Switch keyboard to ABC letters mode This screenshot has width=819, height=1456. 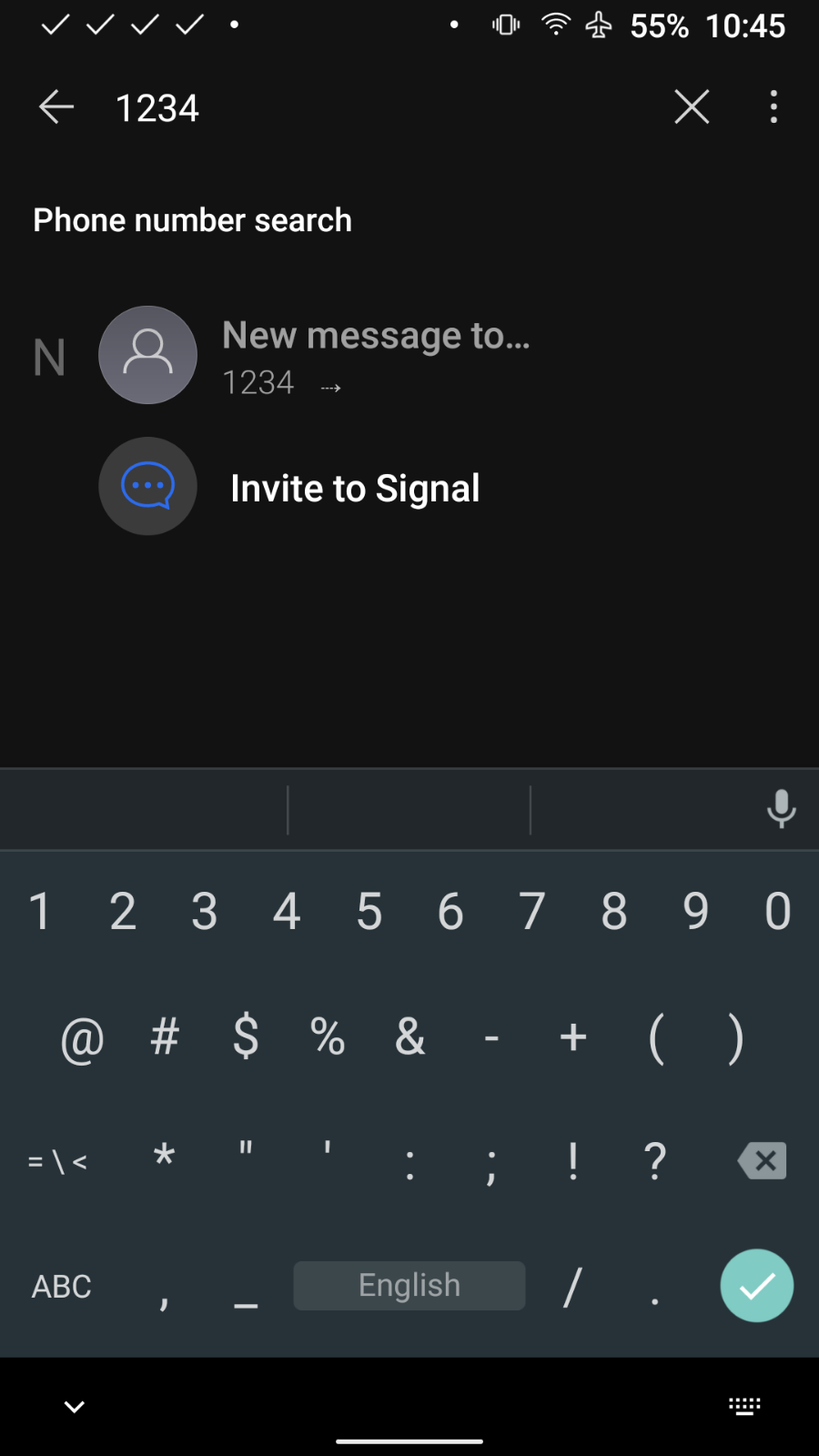tap(60, 1286)
